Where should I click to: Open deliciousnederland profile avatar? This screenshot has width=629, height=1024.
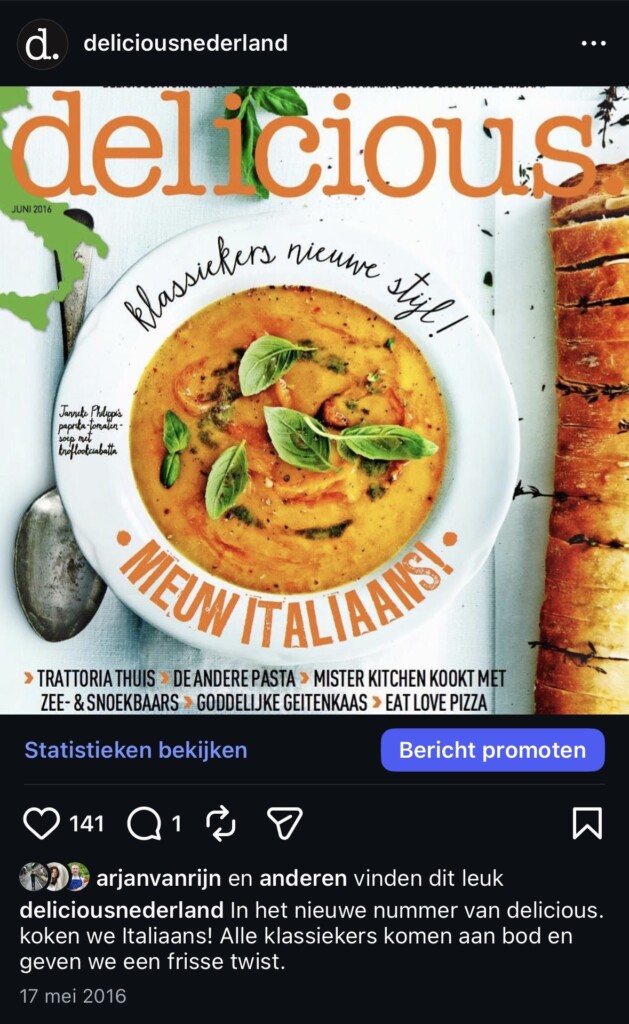42,43
